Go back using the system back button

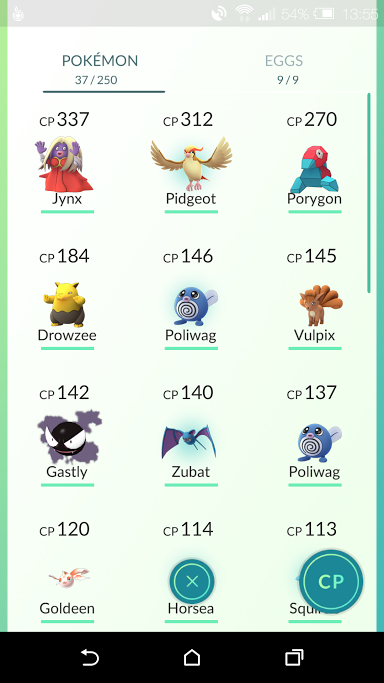90,657
